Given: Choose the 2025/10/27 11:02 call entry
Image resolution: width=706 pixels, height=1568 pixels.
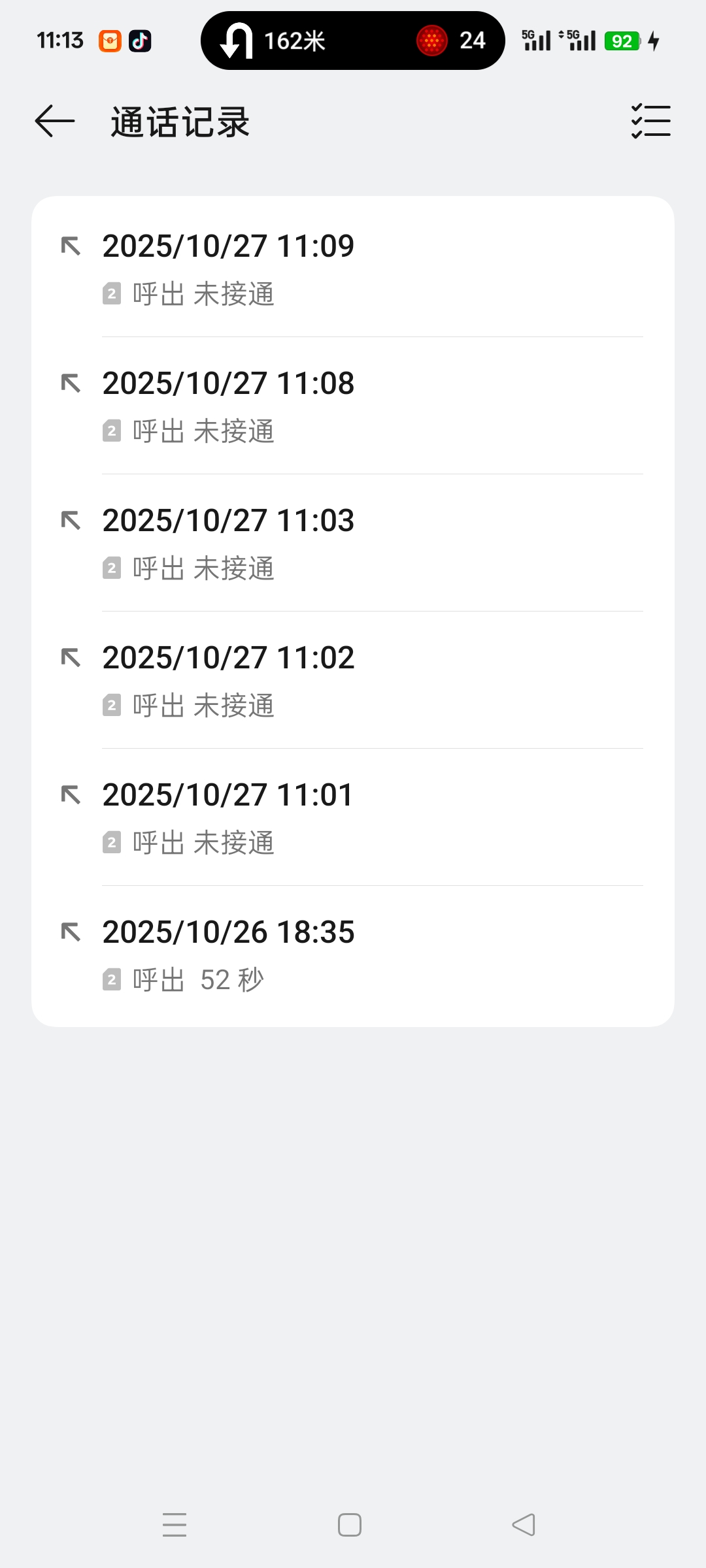Looking at the screenshot, I should pyautogui.click(x=353, y=680).
